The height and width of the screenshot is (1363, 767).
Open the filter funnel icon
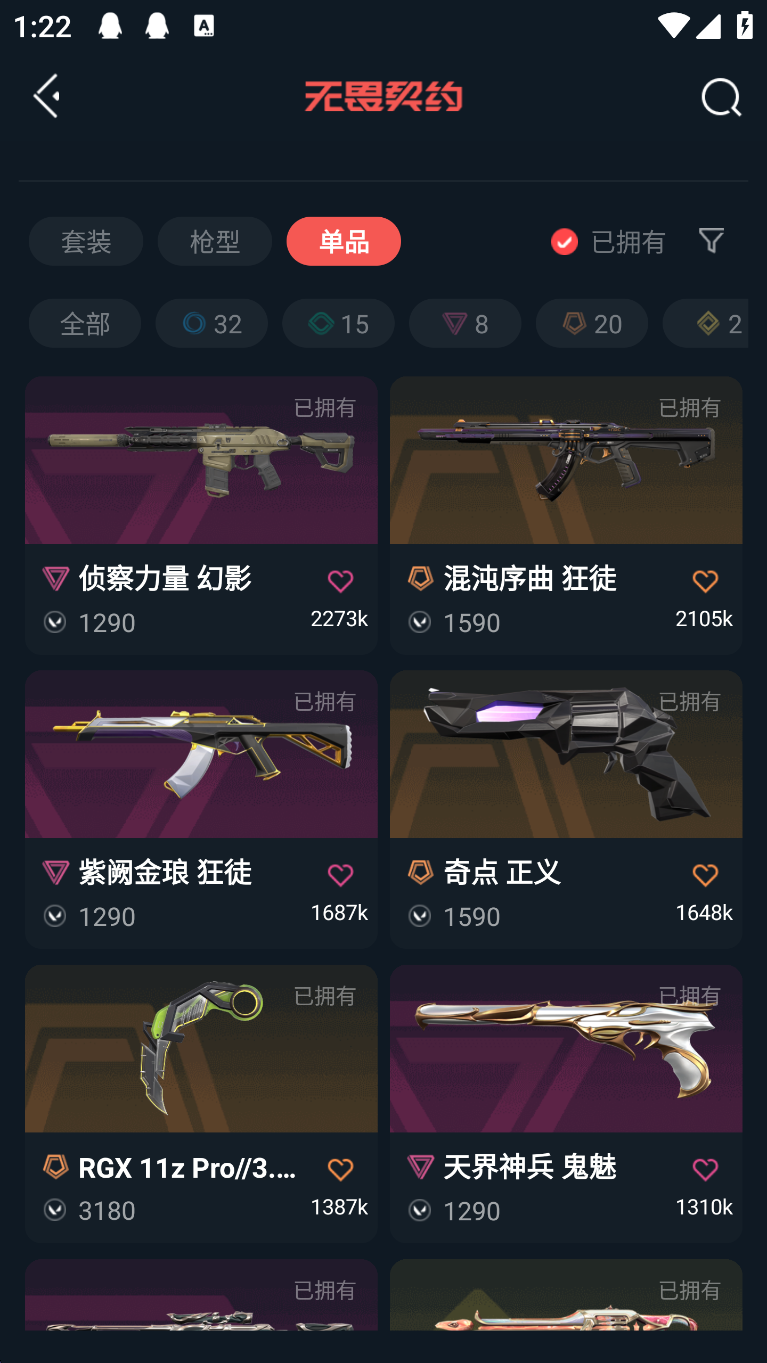pos(711,240)
